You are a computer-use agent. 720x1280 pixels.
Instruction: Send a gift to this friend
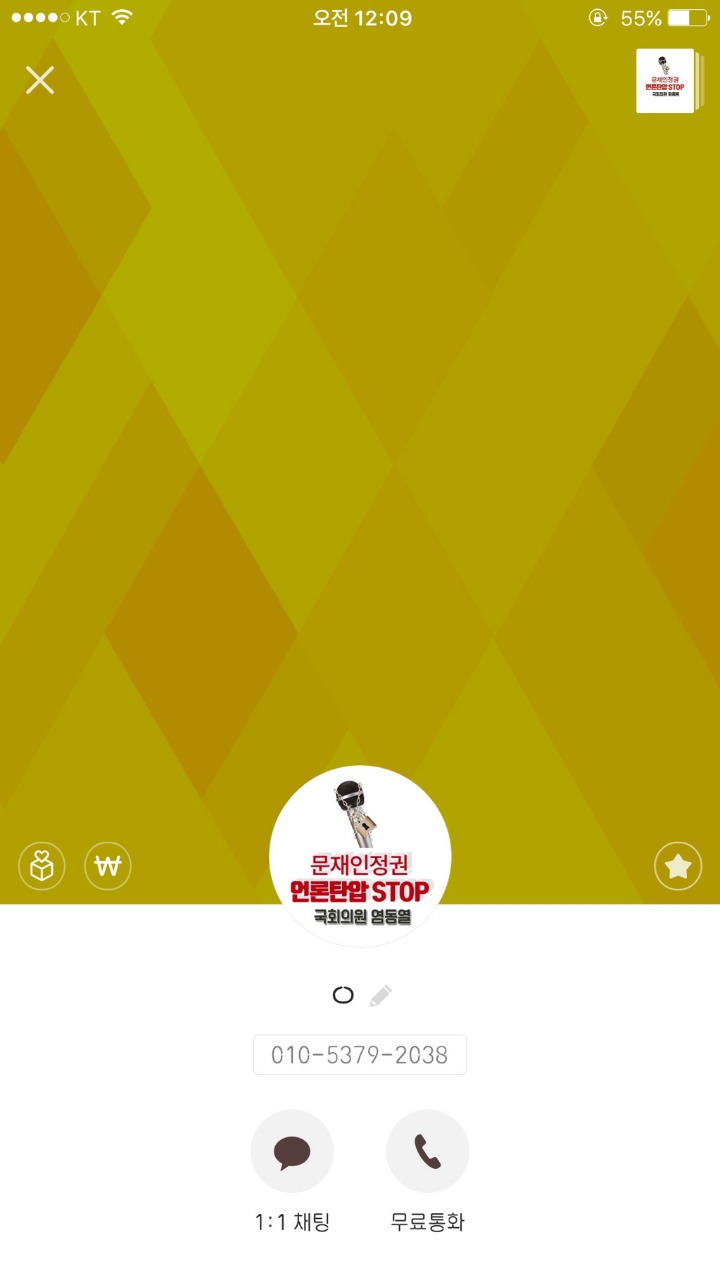click(x=42, y=866)
